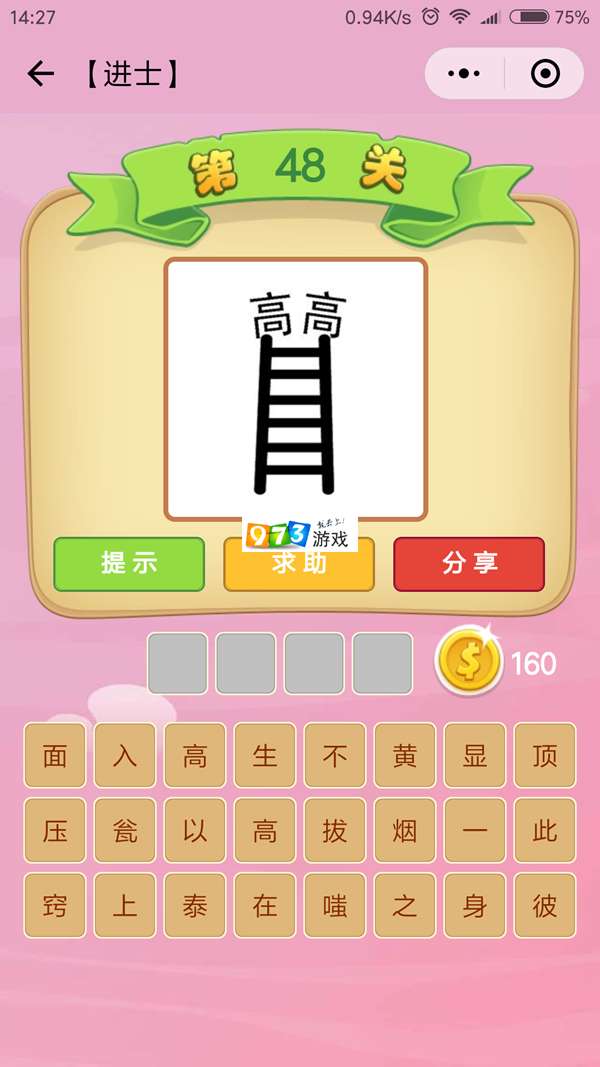Image resolution: width=600 pixels, height=1067 pixels.
Task: Pick the character tile 生
Action: click(x=265, y=755)
